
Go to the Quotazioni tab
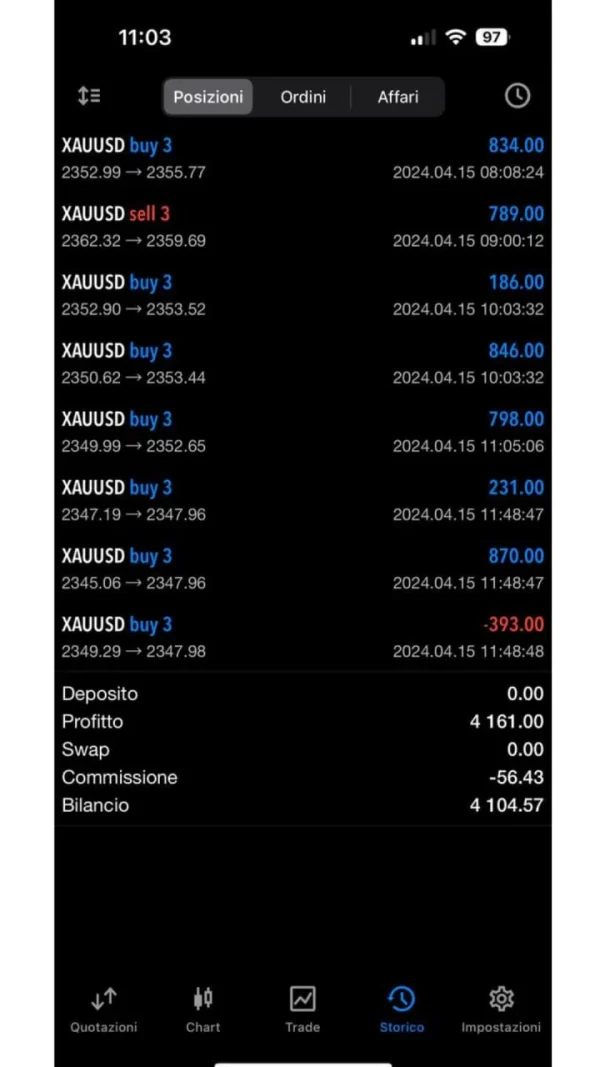(x=103, y=1008)
